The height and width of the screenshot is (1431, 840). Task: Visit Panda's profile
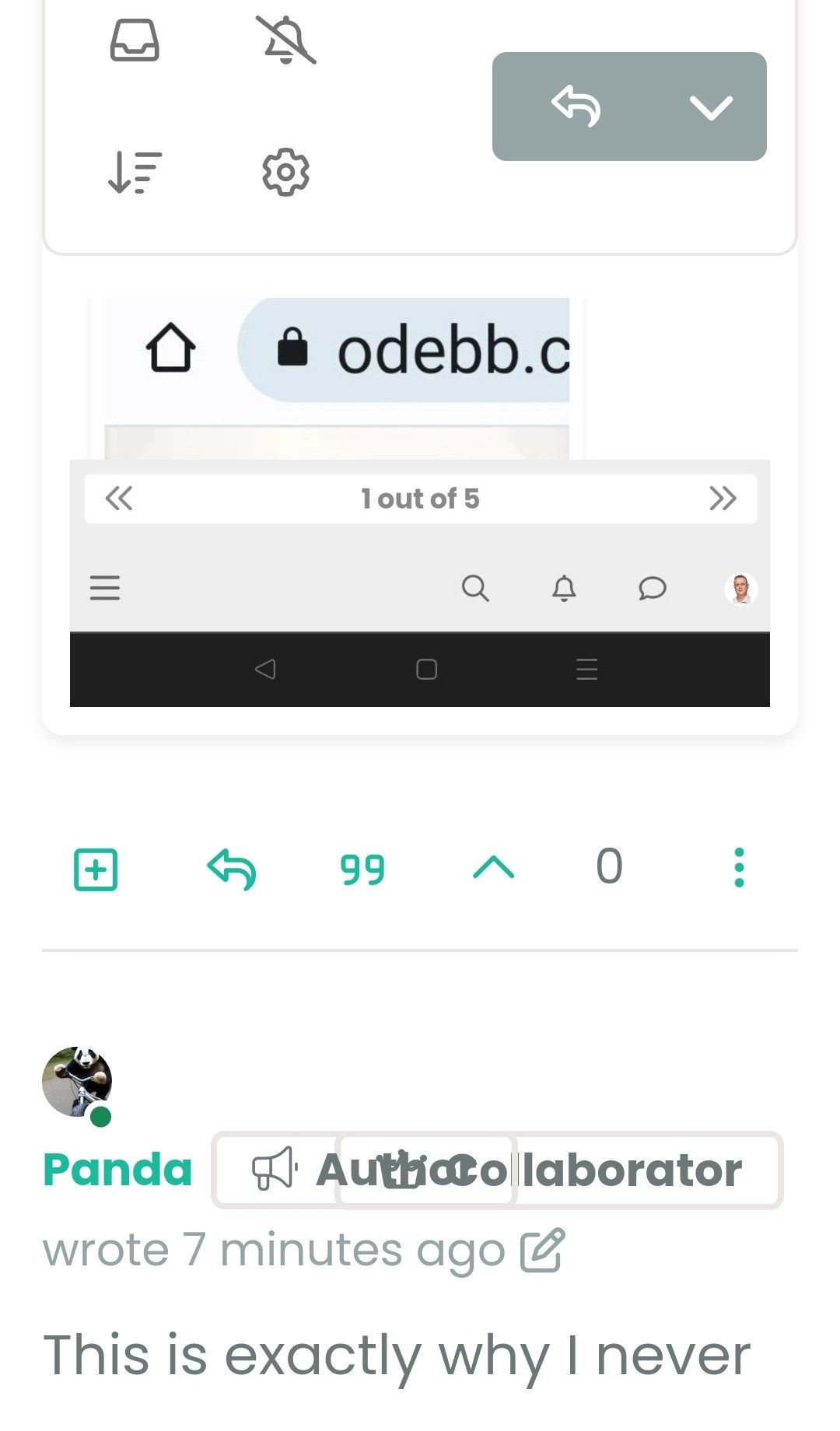click(x=117, y=1169)
